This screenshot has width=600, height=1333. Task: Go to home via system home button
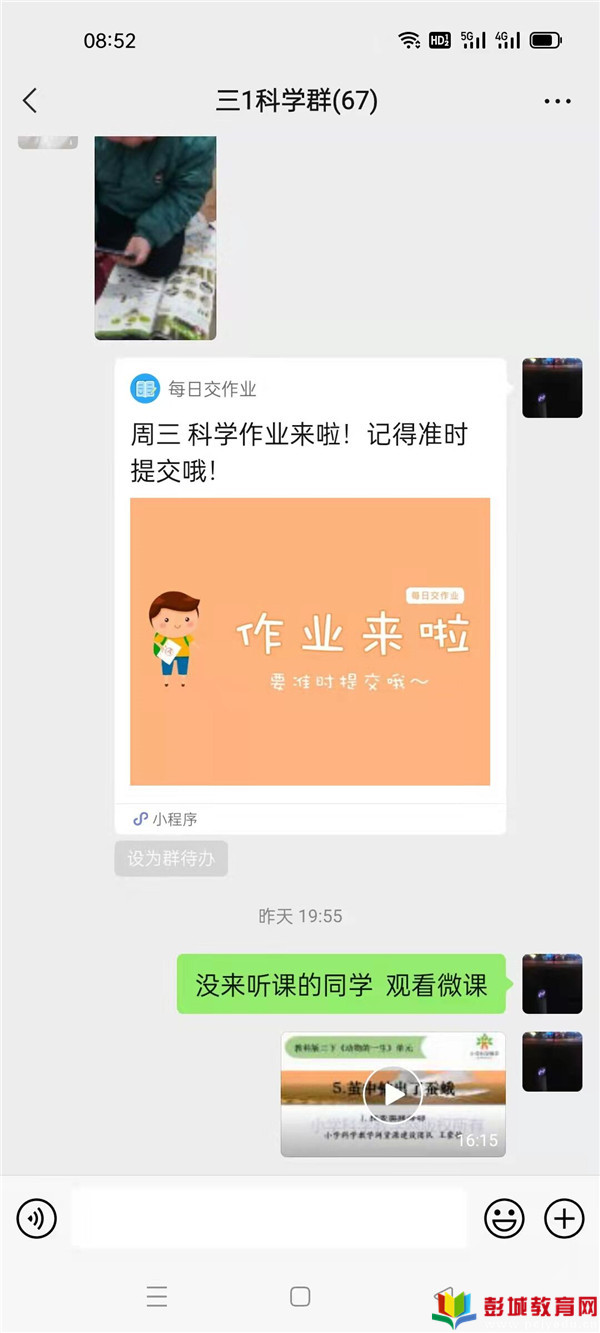[300, 1297]
